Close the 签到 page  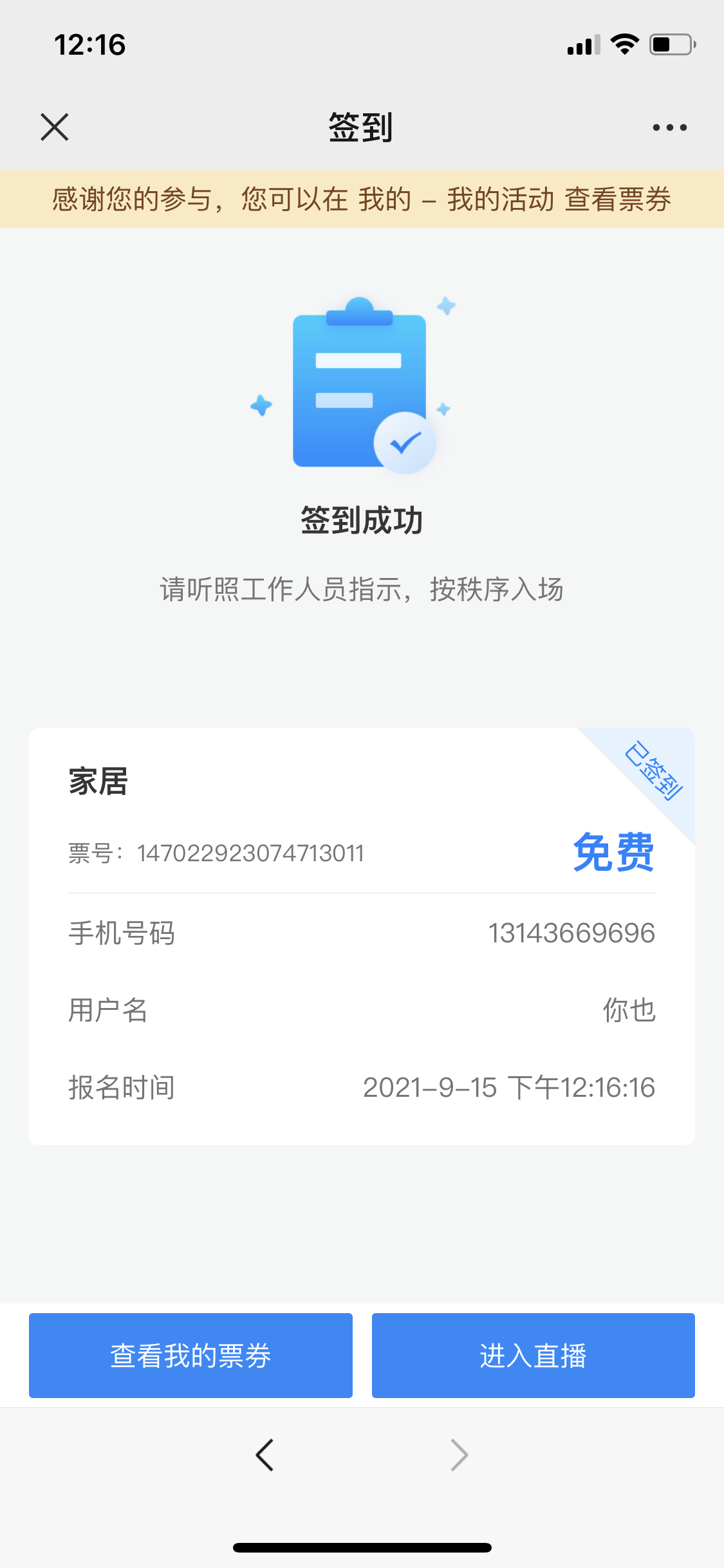tap(55, 127)
